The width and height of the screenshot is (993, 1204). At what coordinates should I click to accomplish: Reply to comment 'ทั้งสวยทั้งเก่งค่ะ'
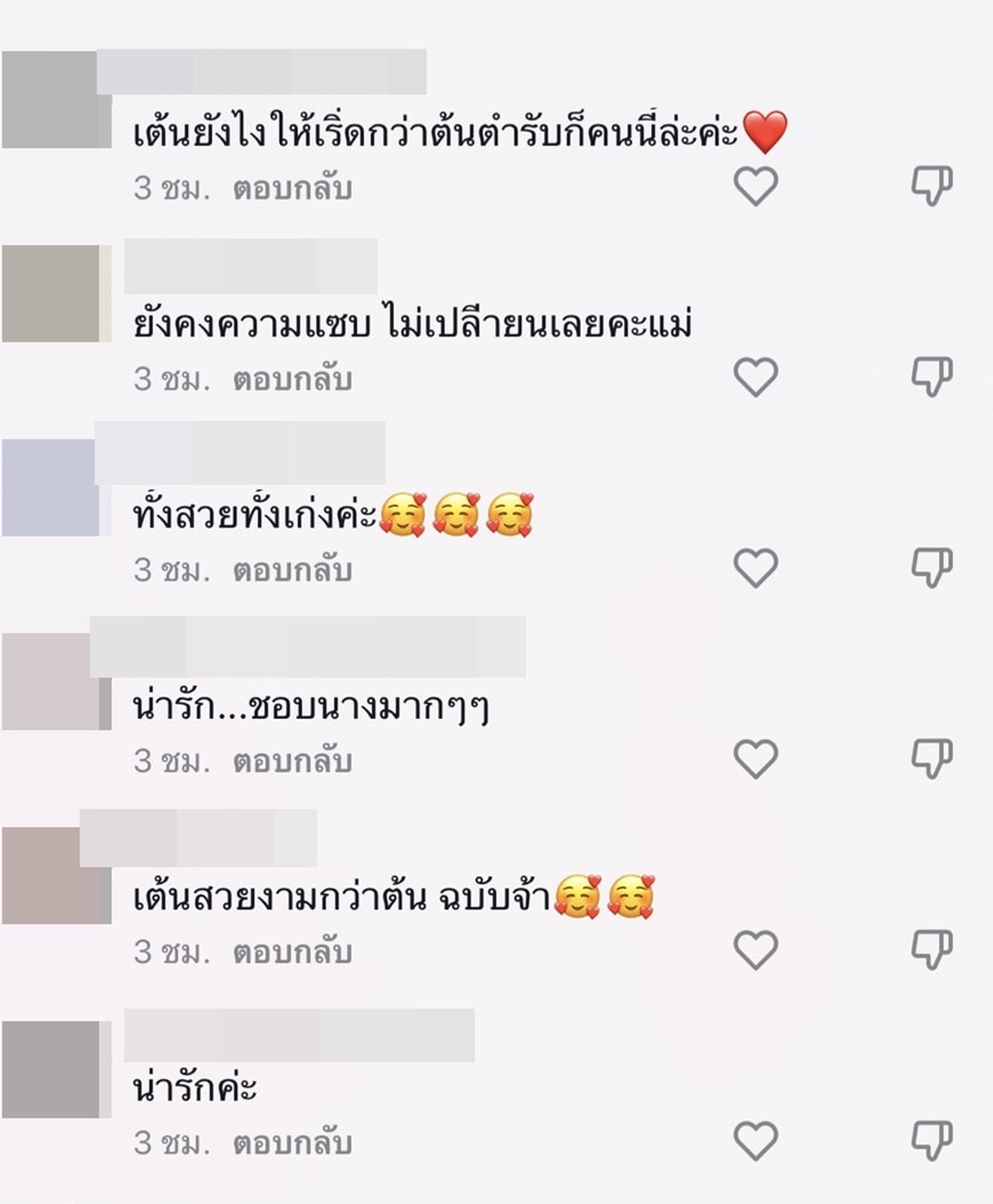click(292, 570)
